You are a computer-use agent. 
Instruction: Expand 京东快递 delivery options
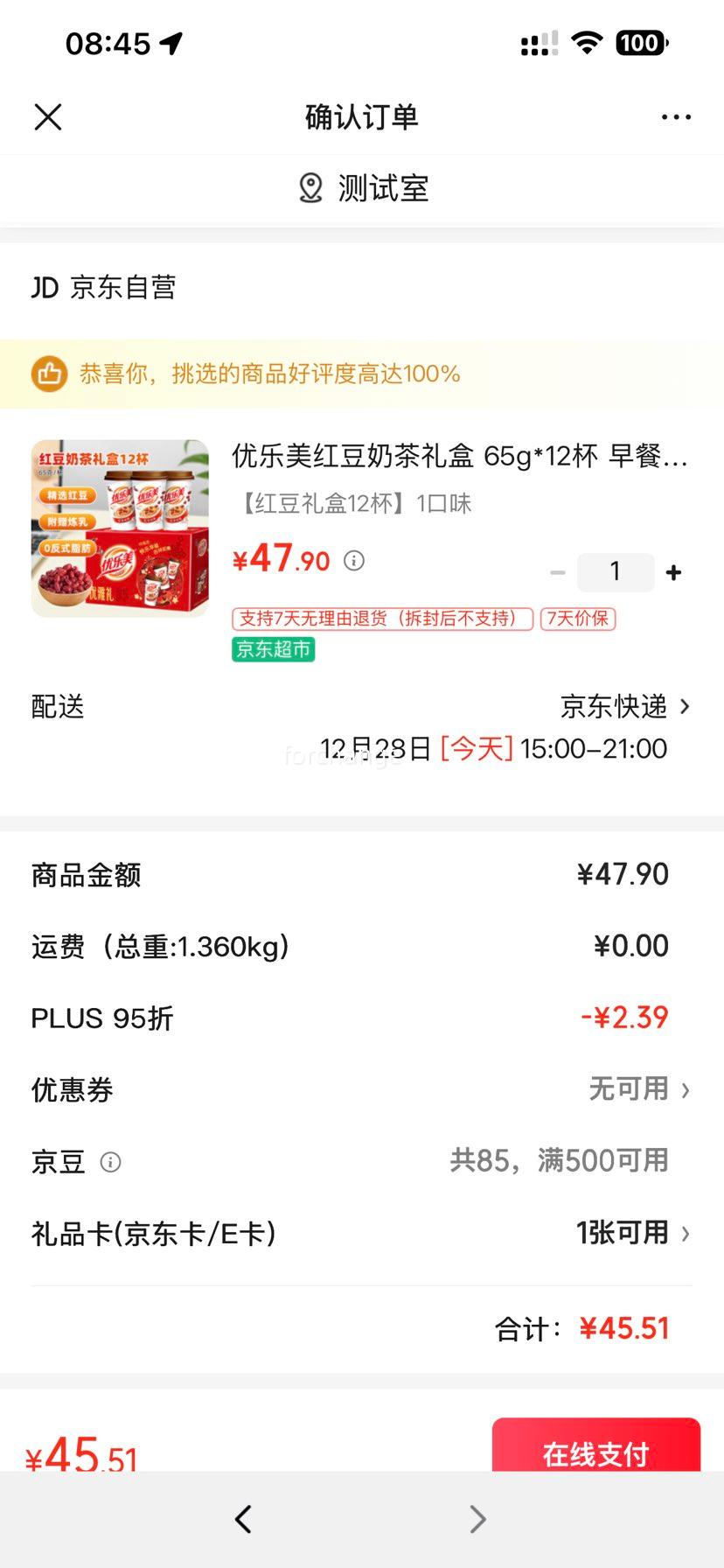(x=623, y=706)
